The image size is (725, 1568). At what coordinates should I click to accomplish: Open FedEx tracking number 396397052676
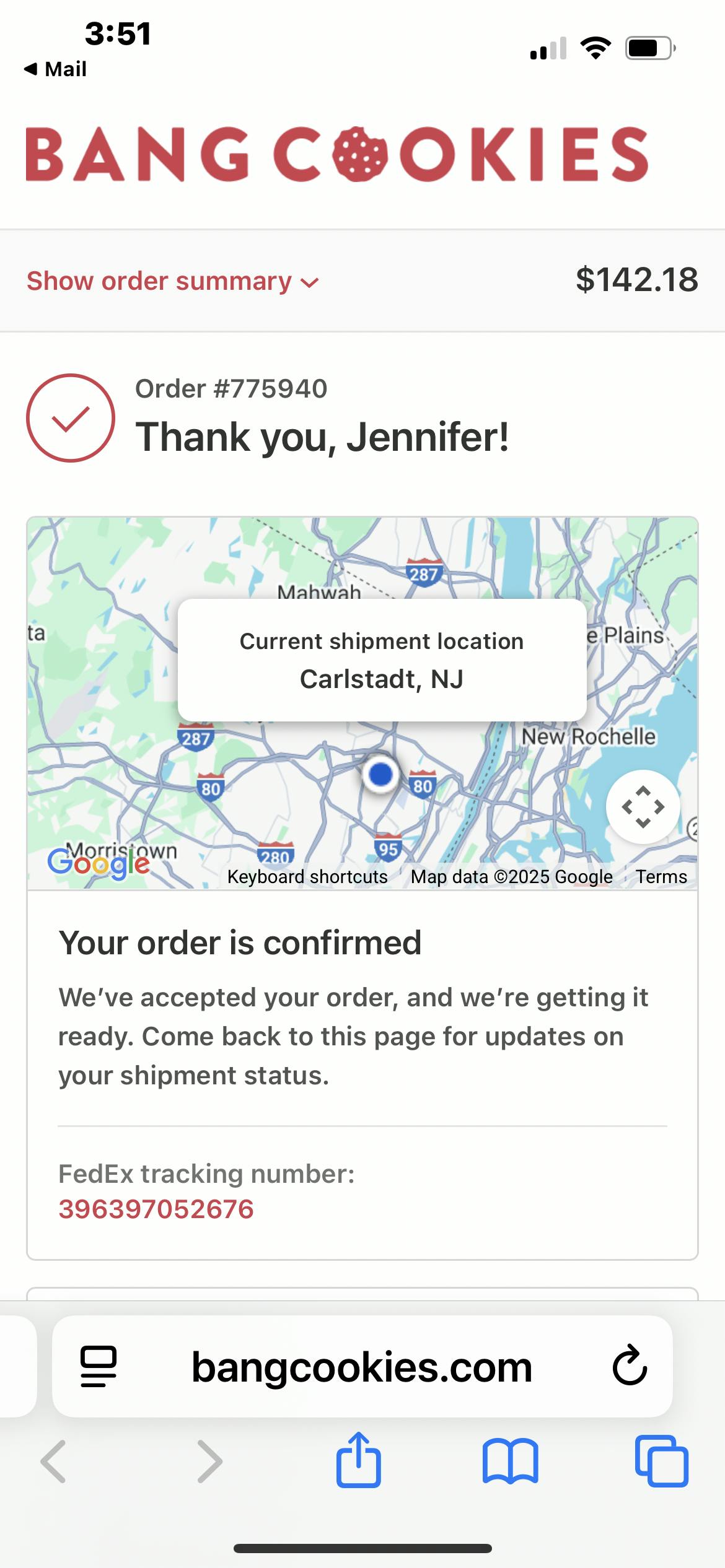pyautogui.click(x=156, y=1209)
